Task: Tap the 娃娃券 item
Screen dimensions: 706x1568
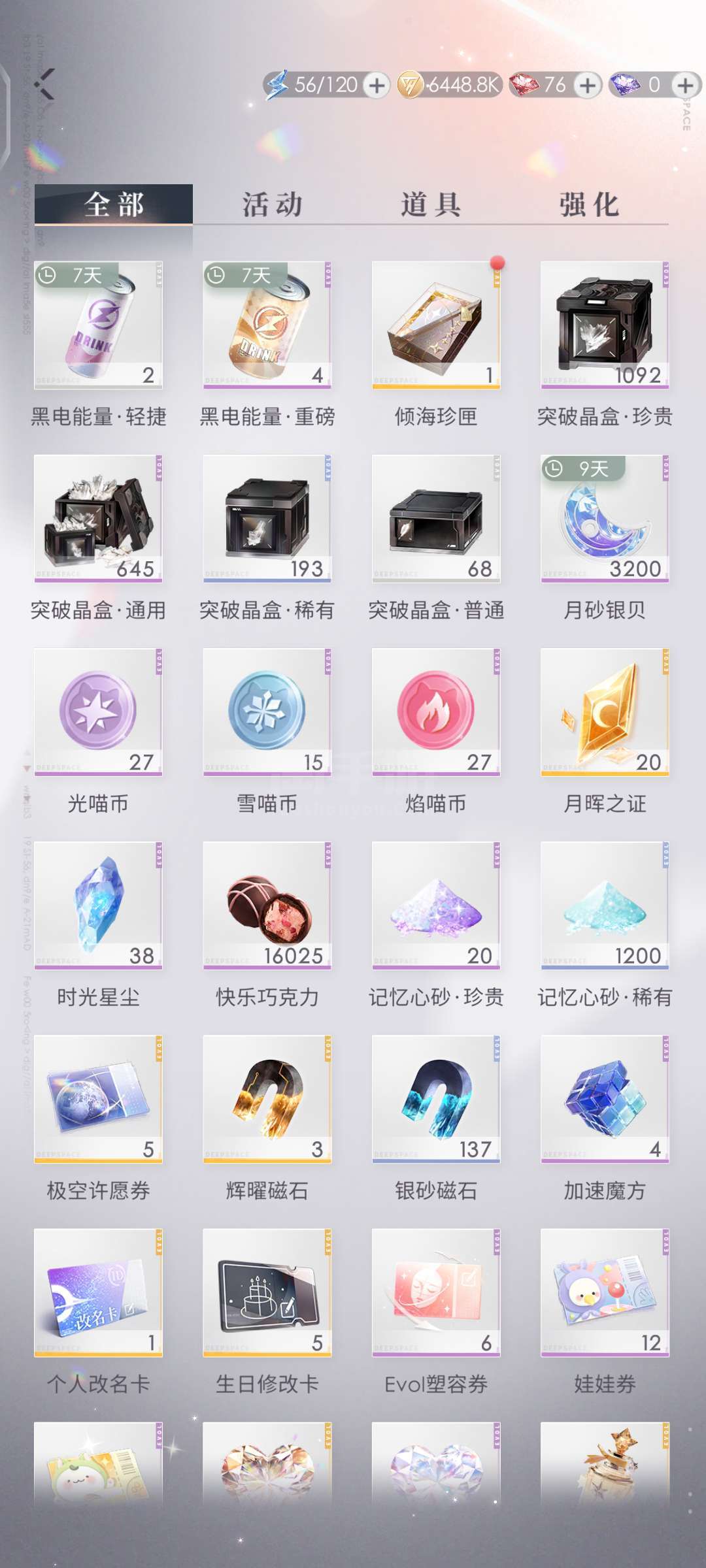Action: (x=605, y=1292)
